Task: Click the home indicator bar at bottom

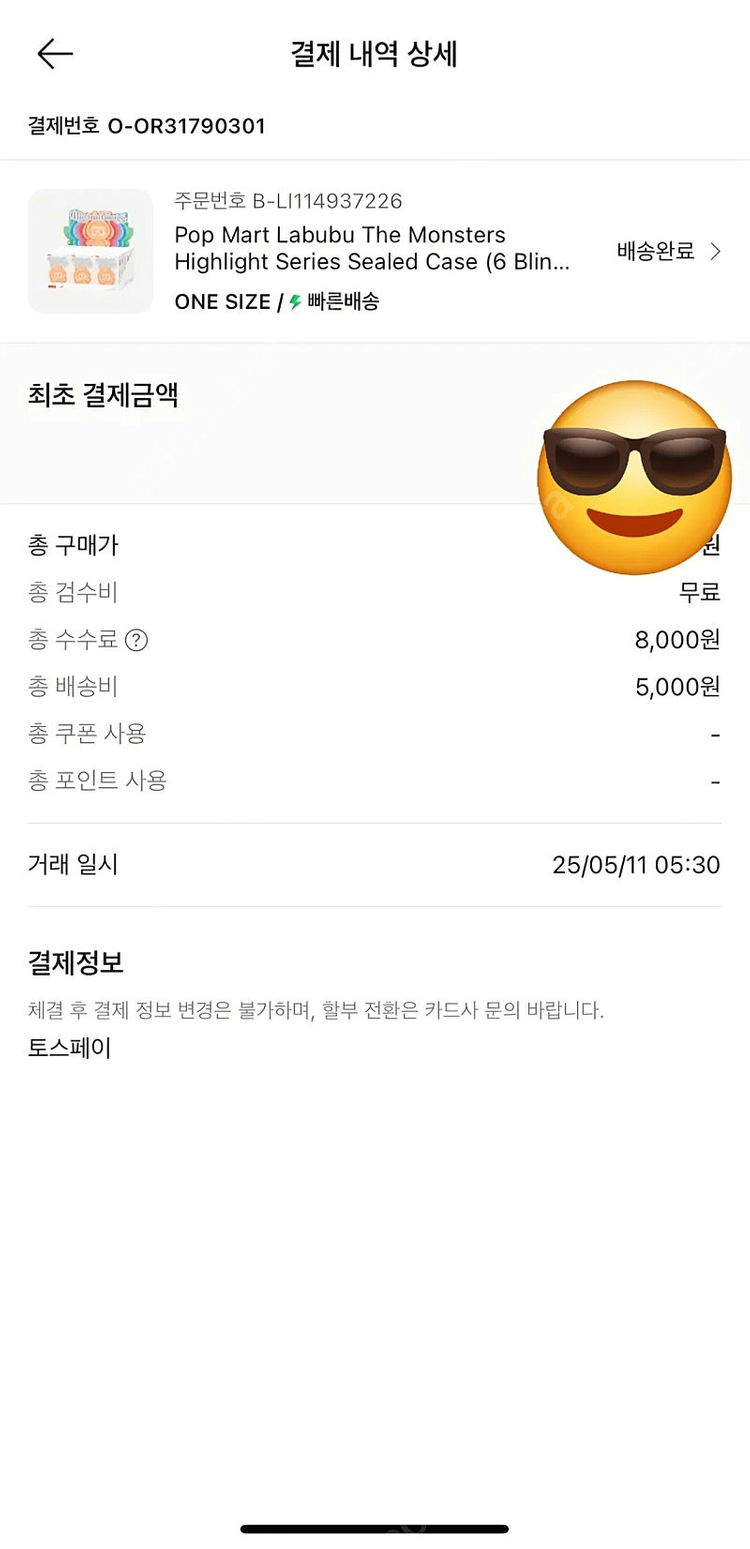Action: tap(375, 1528)
